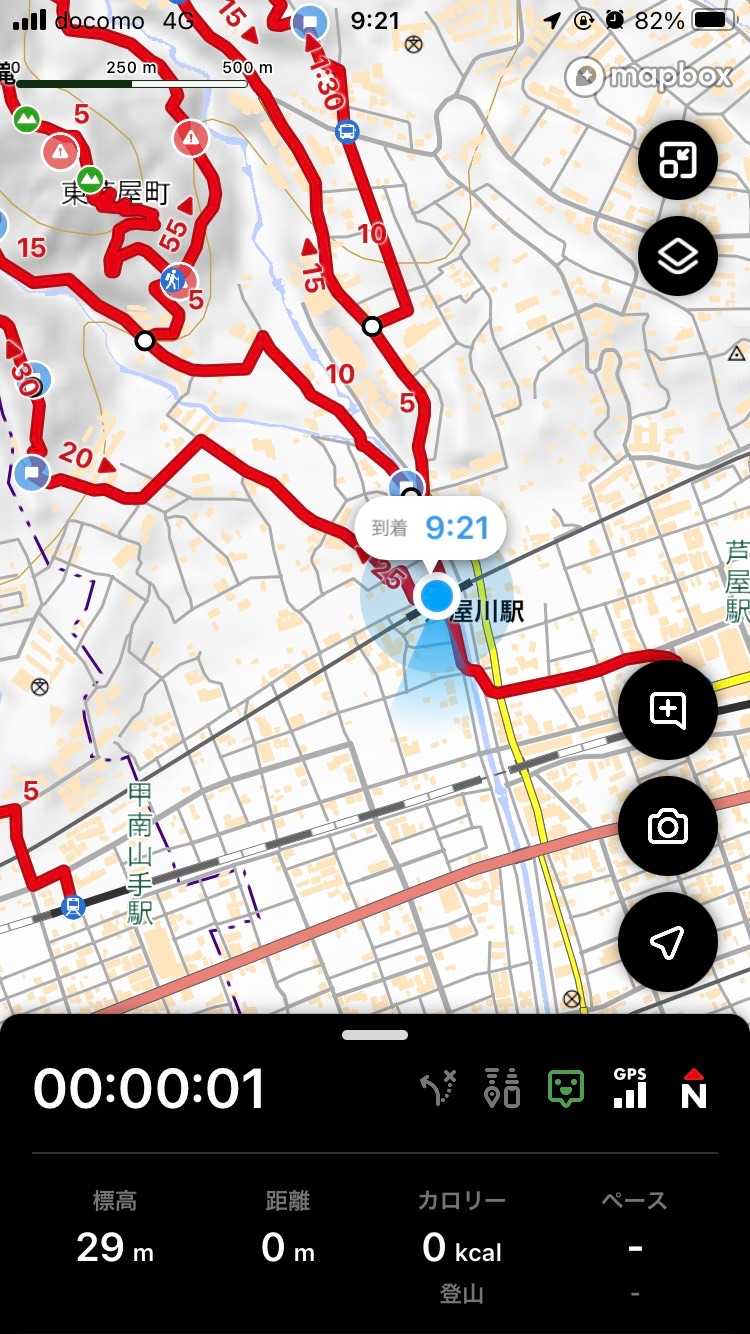This screenshot has height=1334, width=750.
Task: Tap the map size toggle button
Action: pyautogui.click(x=678, y=161)
